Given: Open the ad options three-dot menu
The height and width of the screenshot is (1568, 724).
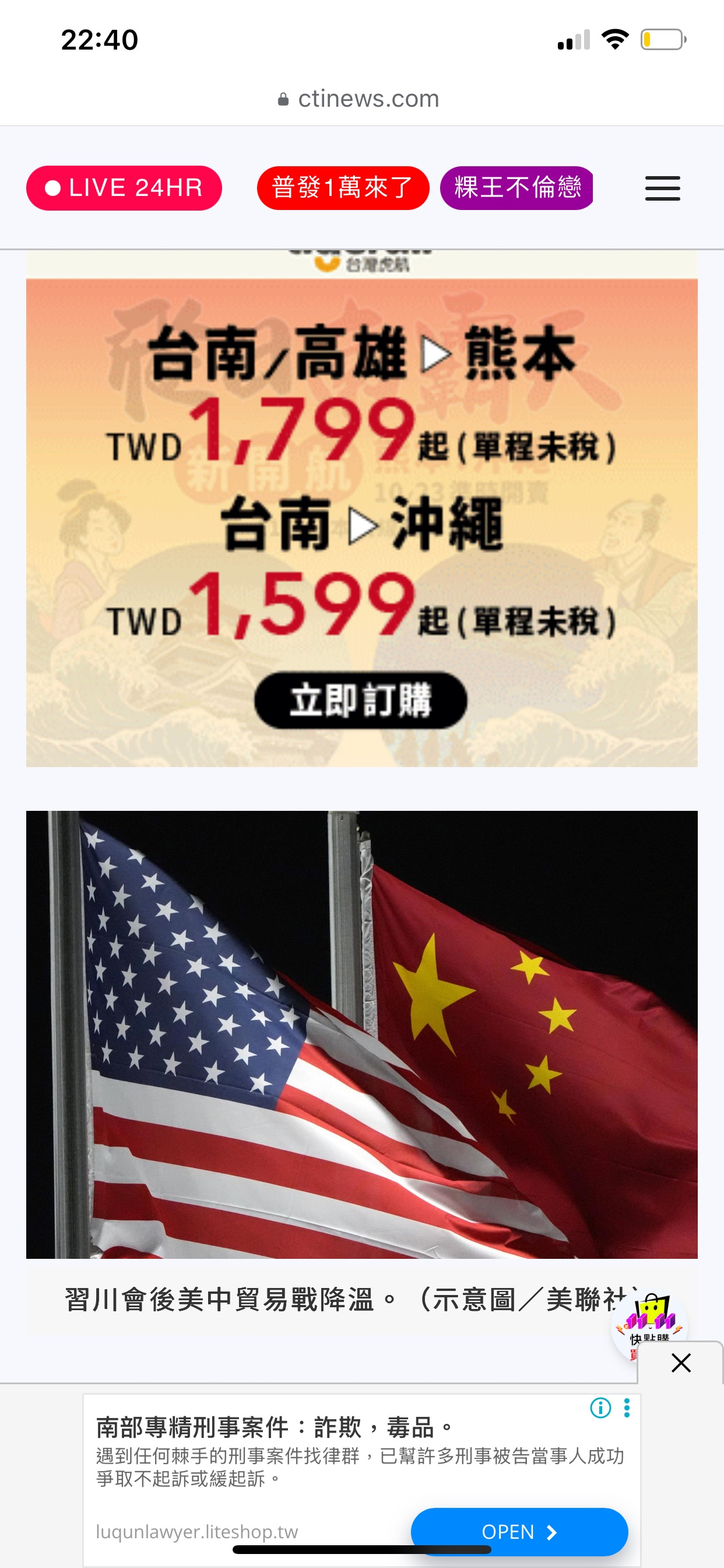Looking at the screenshot, I should (627, 1408).
